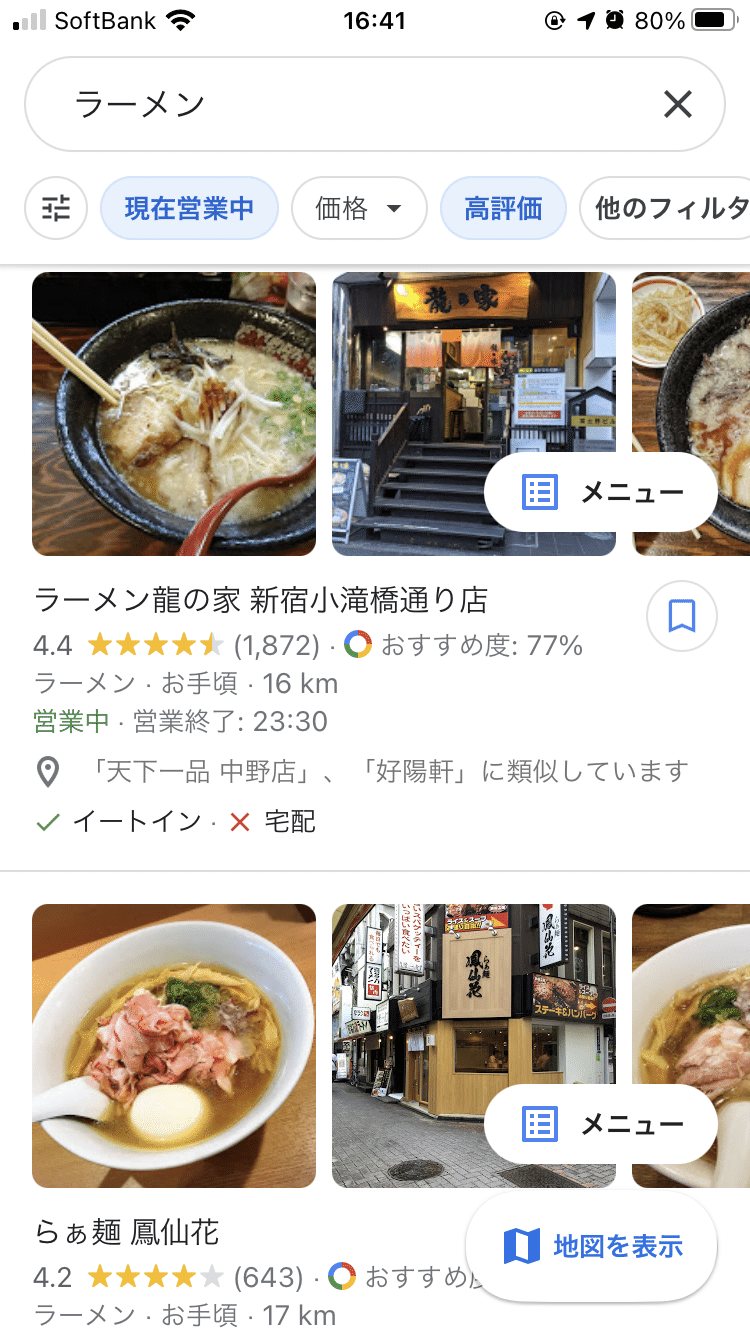Show the map with 地図を表示
The height and width of the screenshot is (1334, 750).
click(592, 1246)
